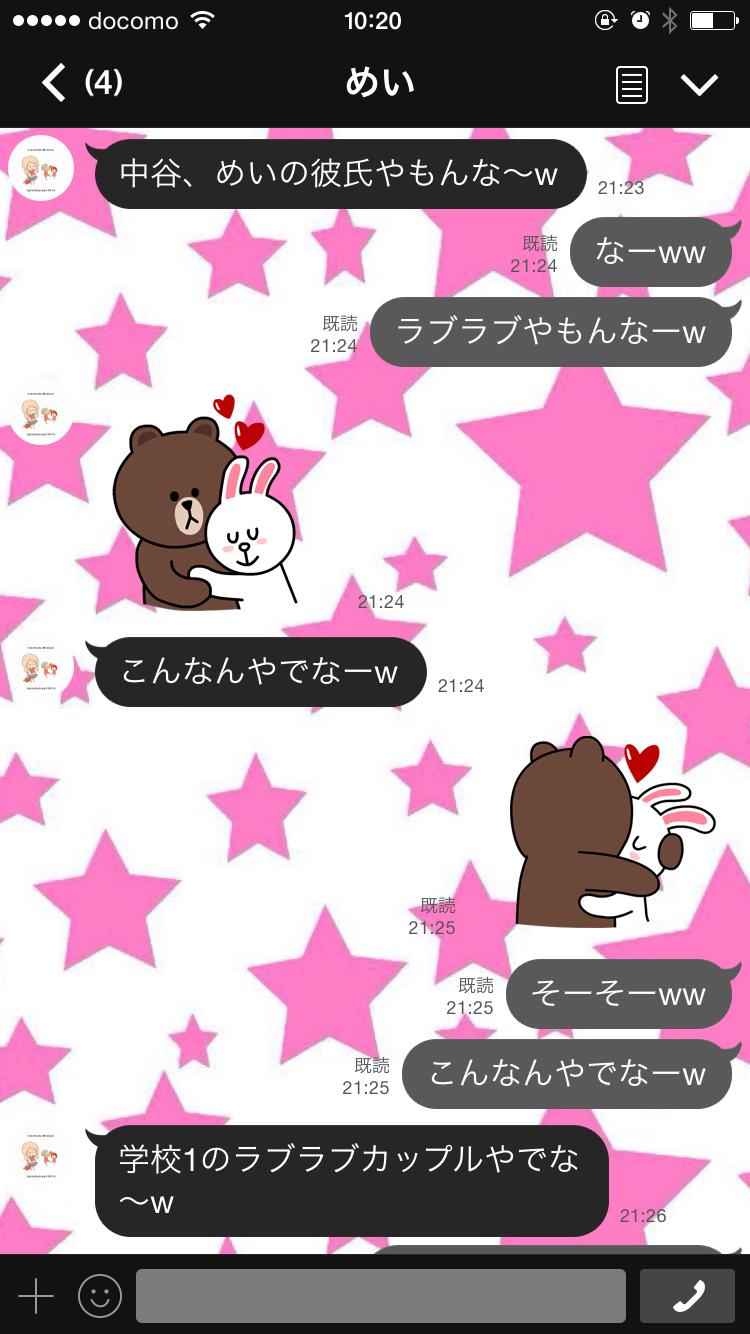The width and height of the screenshot is (750, 1334).
Task: Open the attachment menu with the plus icon
Action: [x=34, y=1295]
